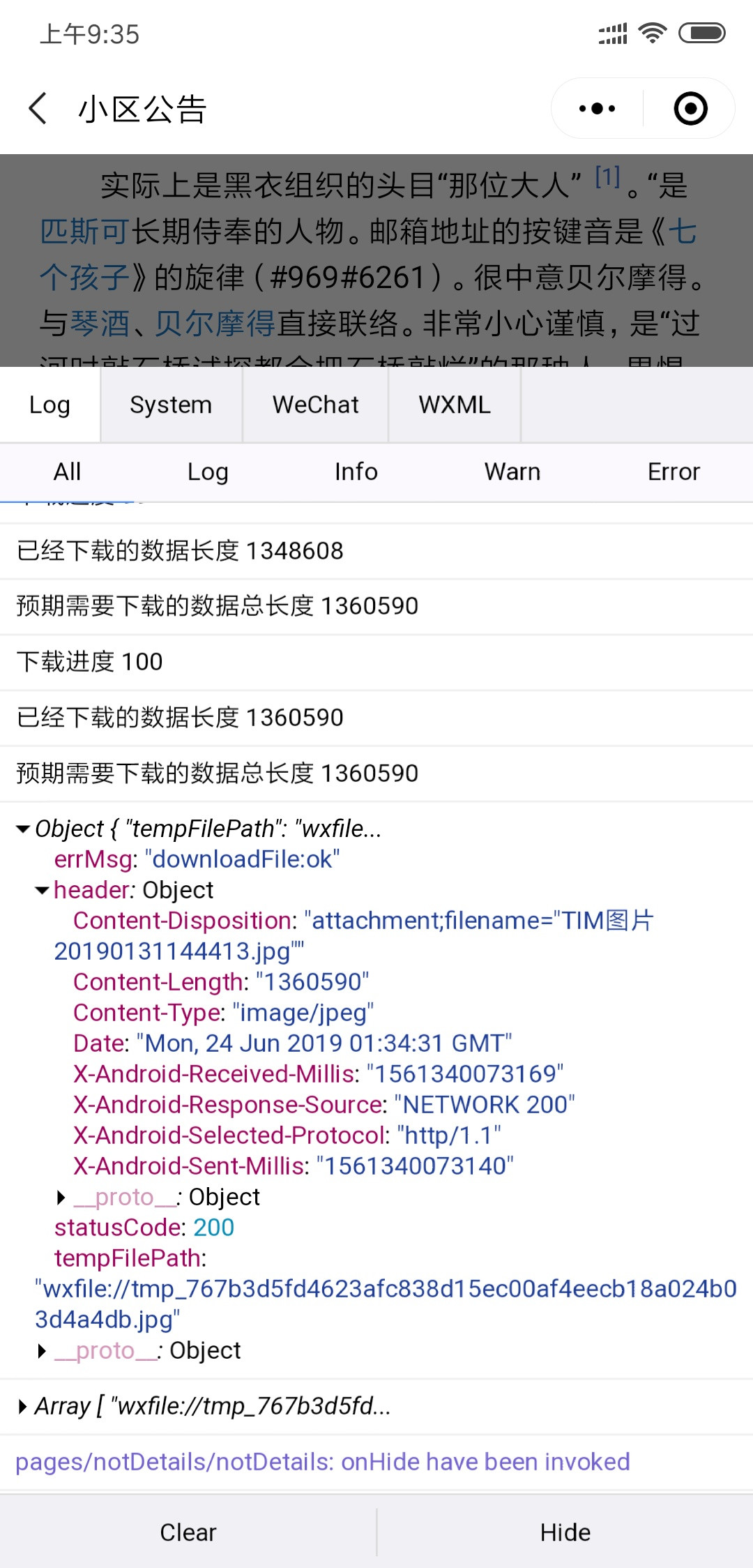Viewport: 753px width, 1568px height.
Task: Show All log entries
Action: 68,472
